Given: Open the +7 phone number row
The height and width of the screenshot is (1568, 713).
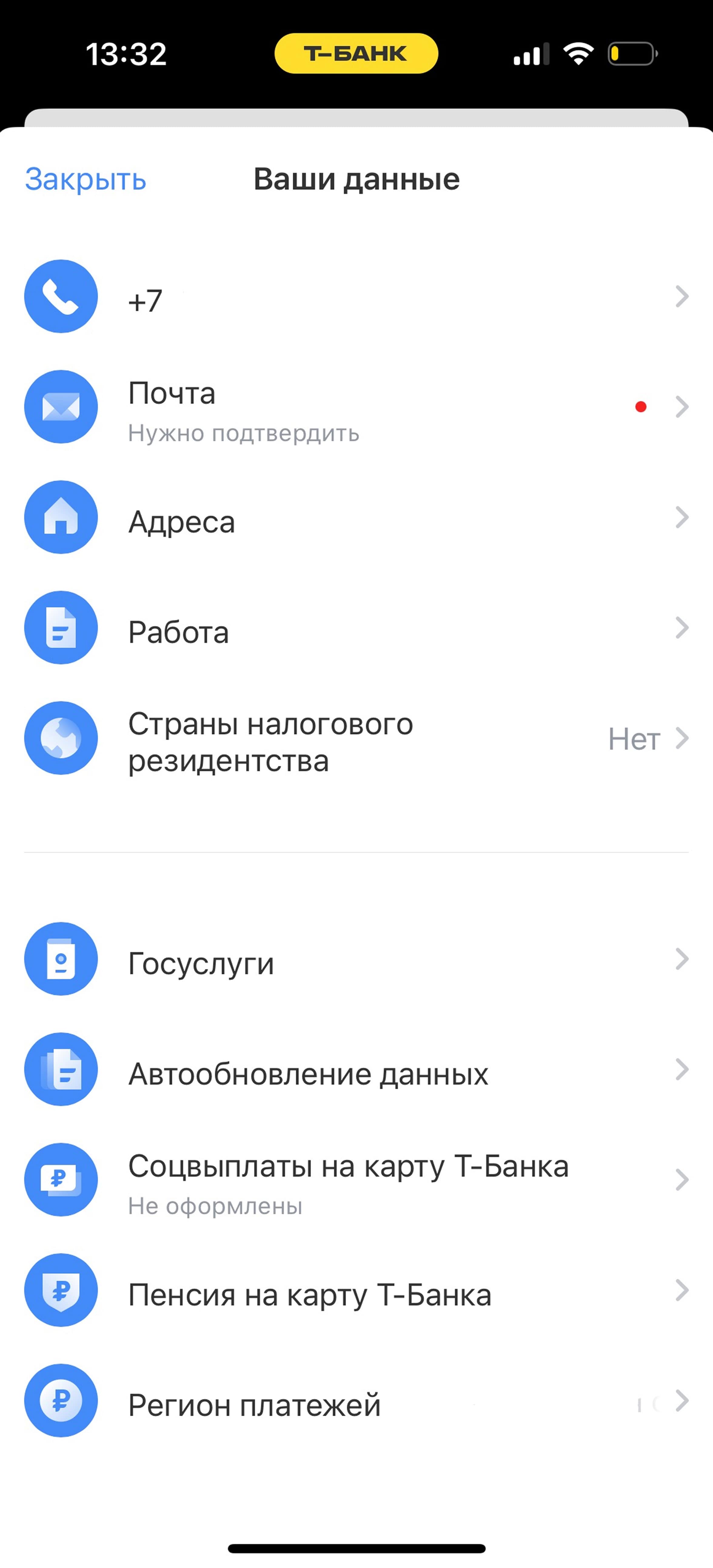Looking at the screenshot, I should pyautogui.click(x=356, y=296).
